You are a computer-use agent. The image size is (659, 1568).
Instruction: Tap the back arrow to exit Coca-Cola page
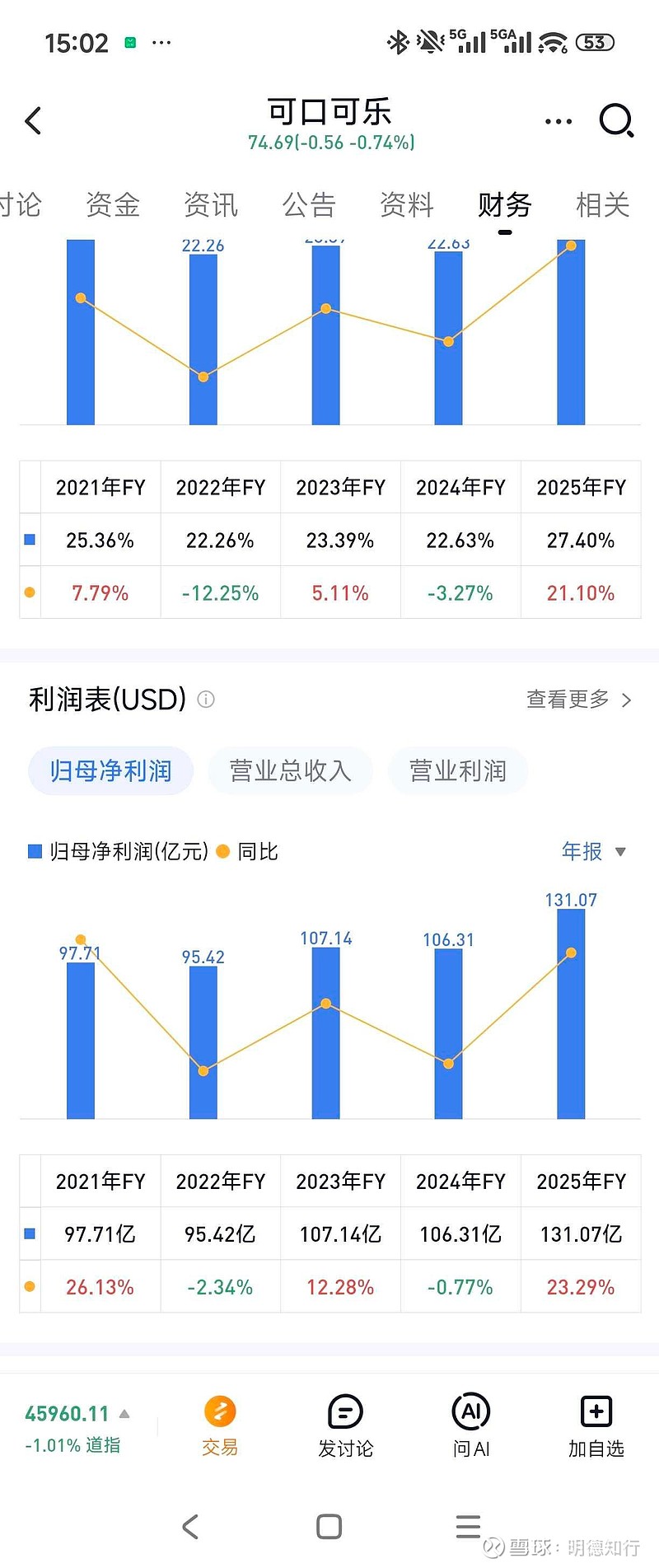click(33, 120)
